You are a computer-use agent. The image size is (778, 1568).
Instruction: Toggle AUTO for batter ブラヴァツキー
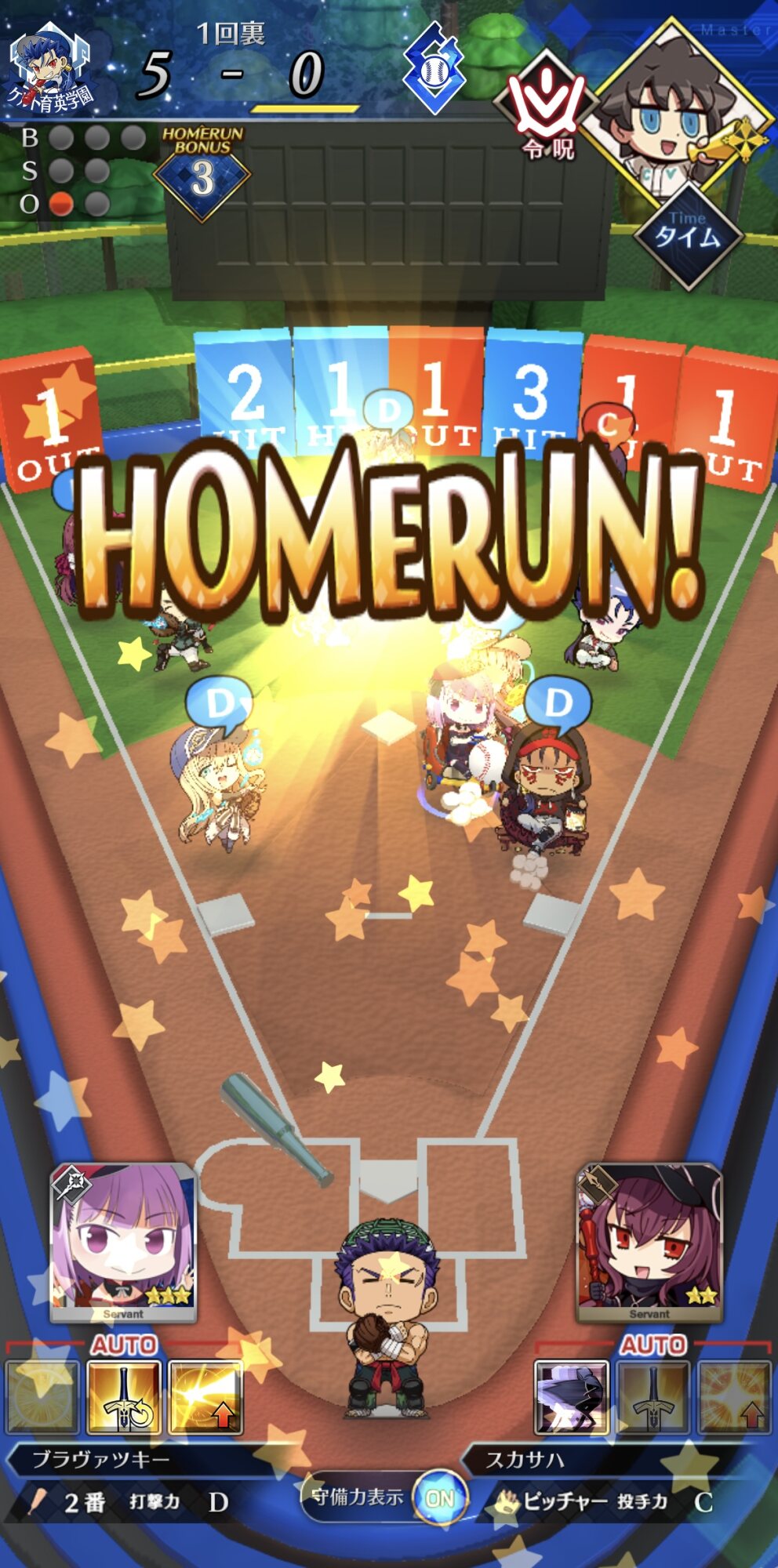click(x=124, y=1345)
